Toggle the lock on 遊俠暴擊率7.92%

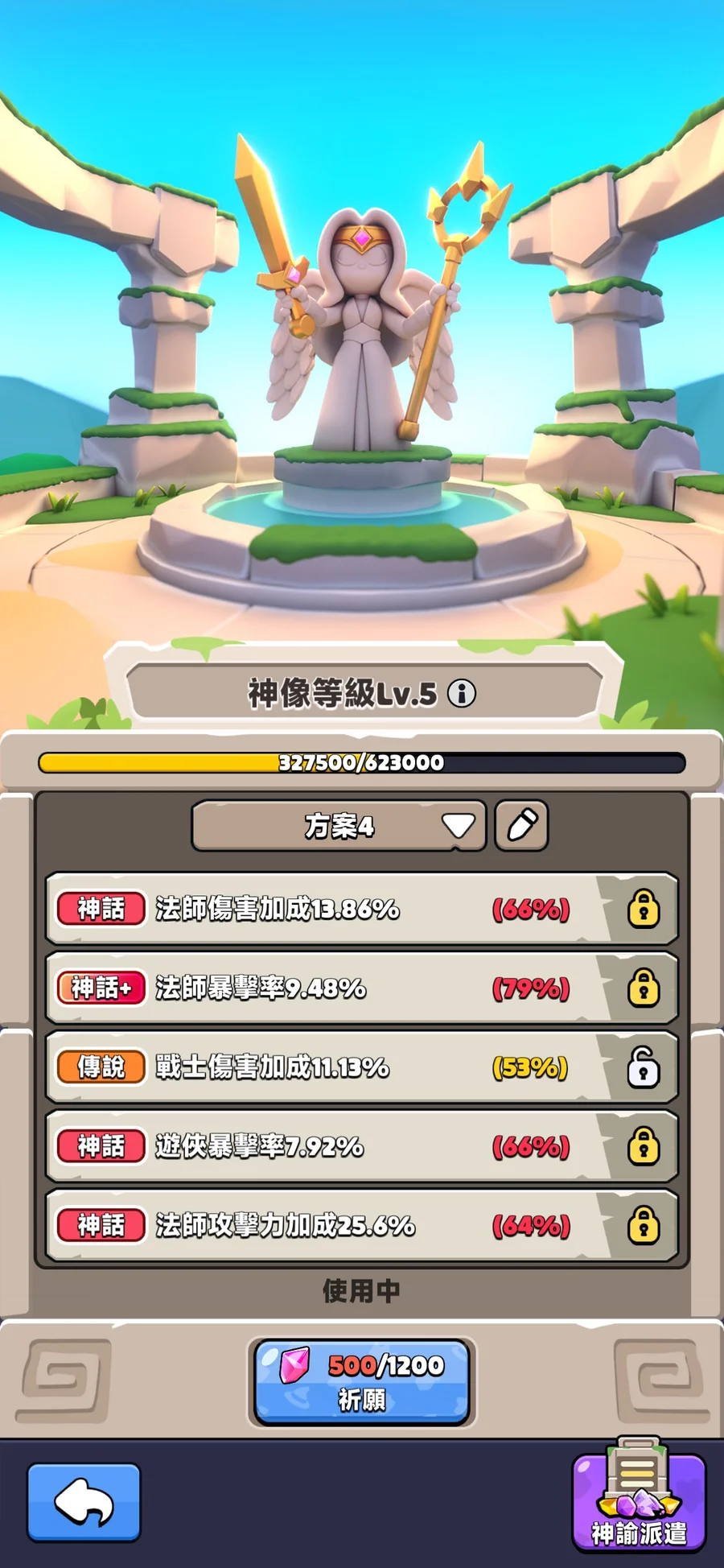[x=644, y=1146]
